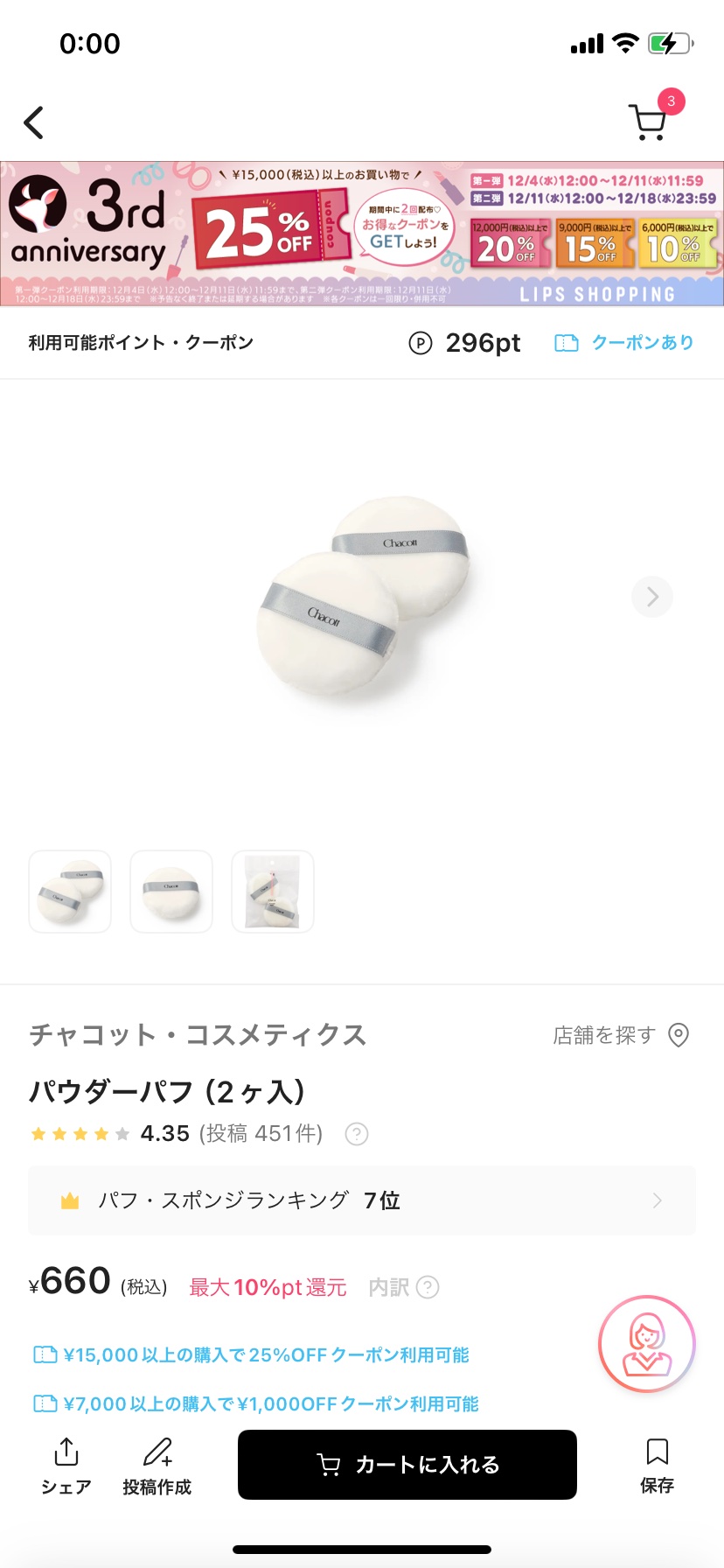The image size is (724, 1568).
Task: Open 店舗を探す store finder
Action: pyautogui.click(x=621, y=1035)
